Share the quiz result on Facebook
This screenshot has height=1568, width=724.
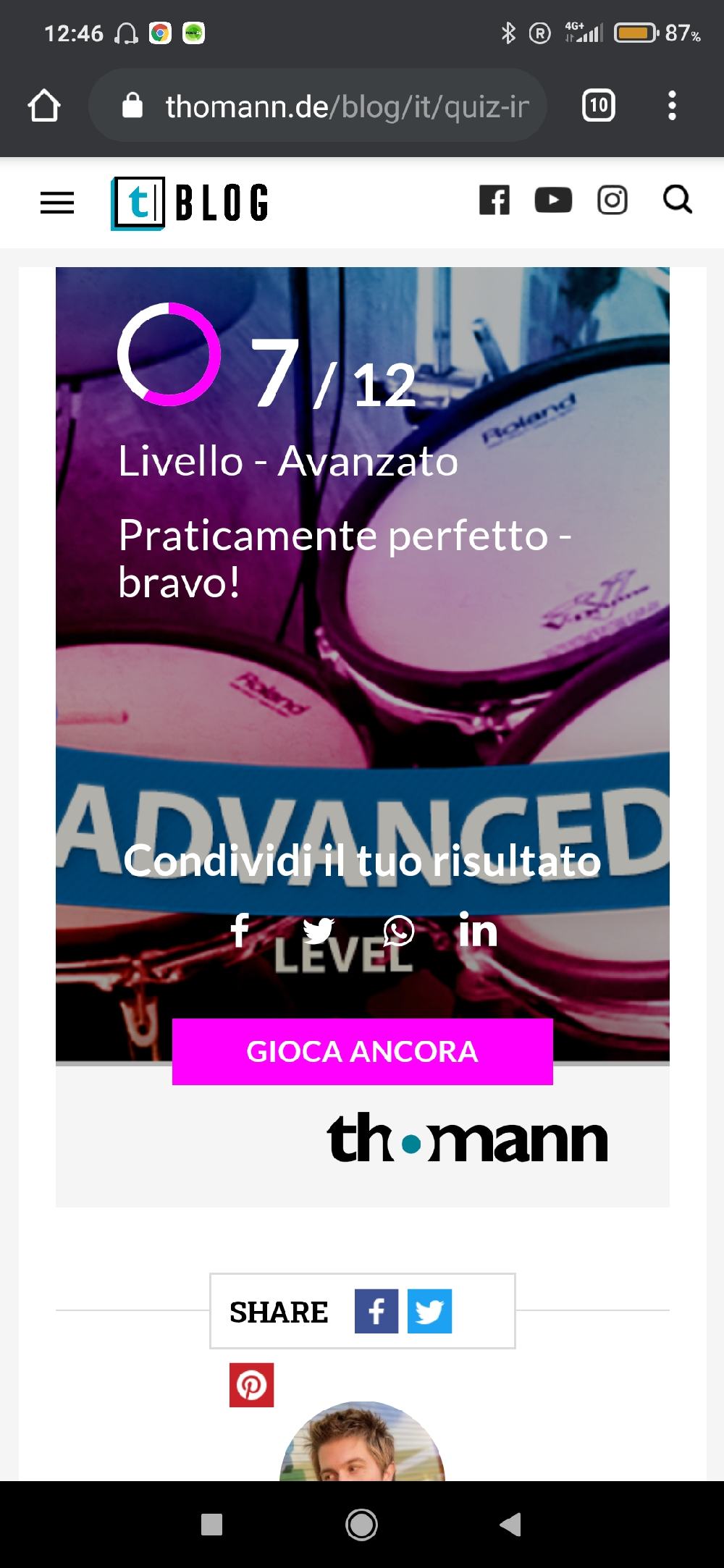[240, 930]
